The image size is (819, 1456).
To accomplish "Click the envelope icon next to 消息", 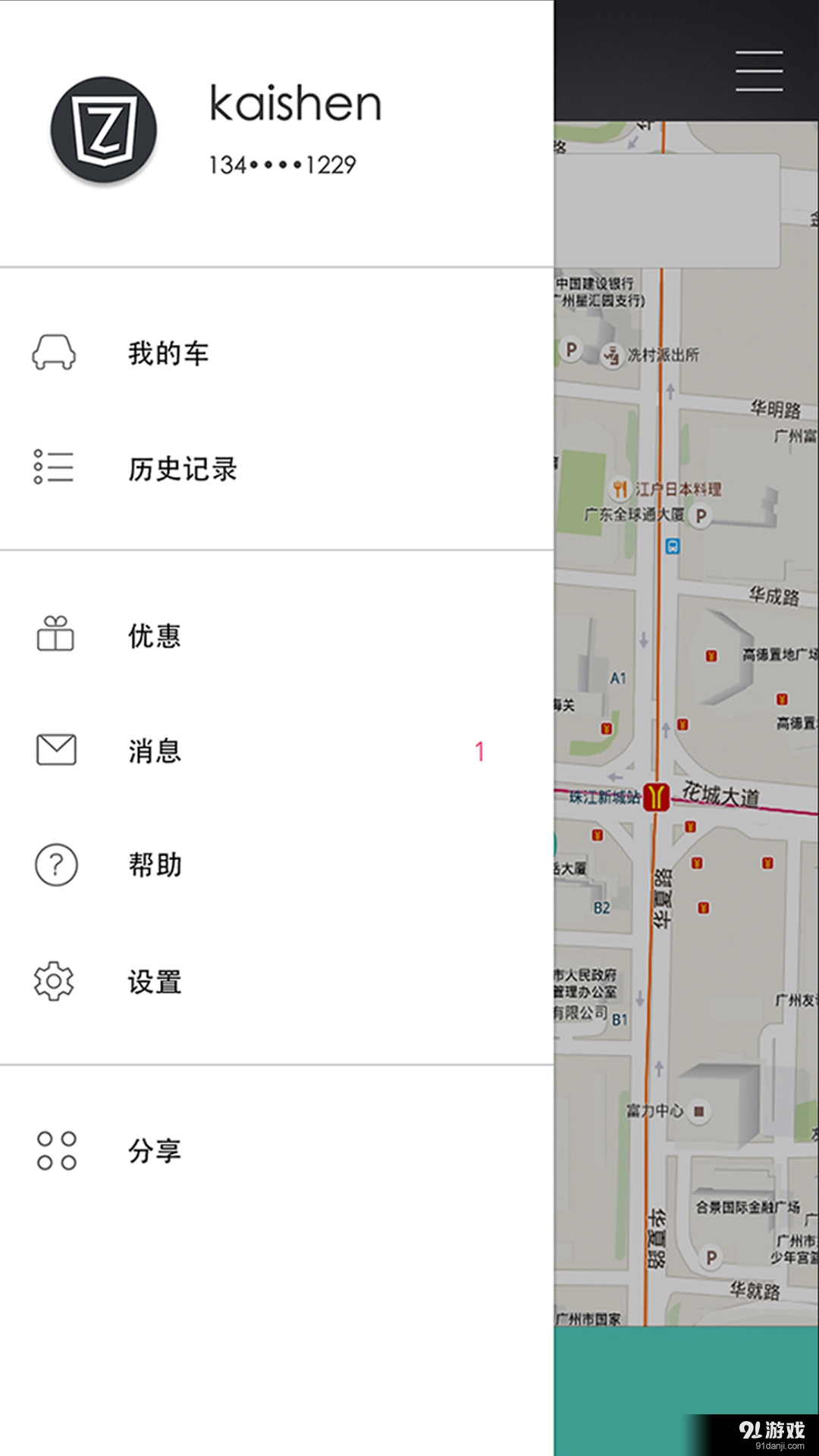I will 54,749.
